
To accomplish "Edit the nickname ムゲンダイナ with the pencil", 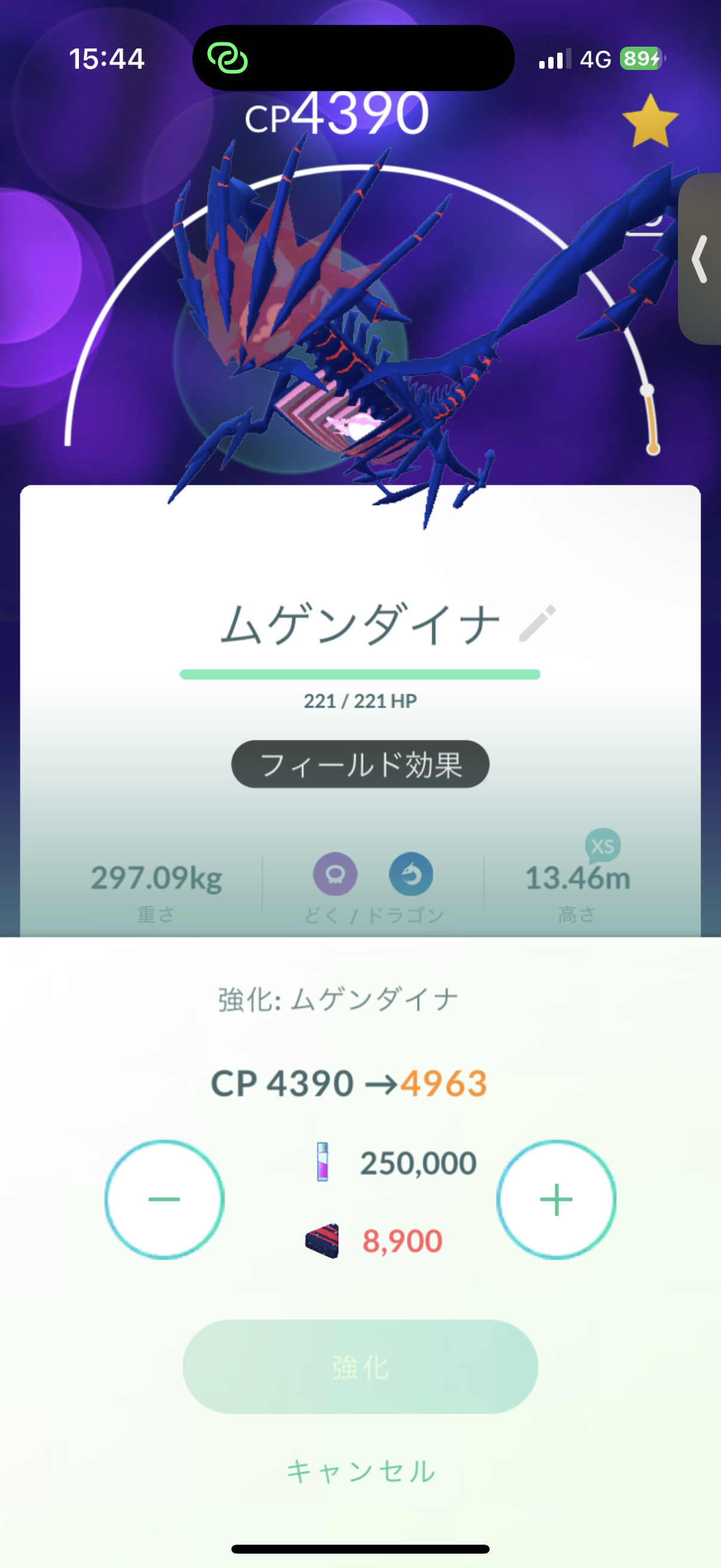I will (x=537, y=623).
